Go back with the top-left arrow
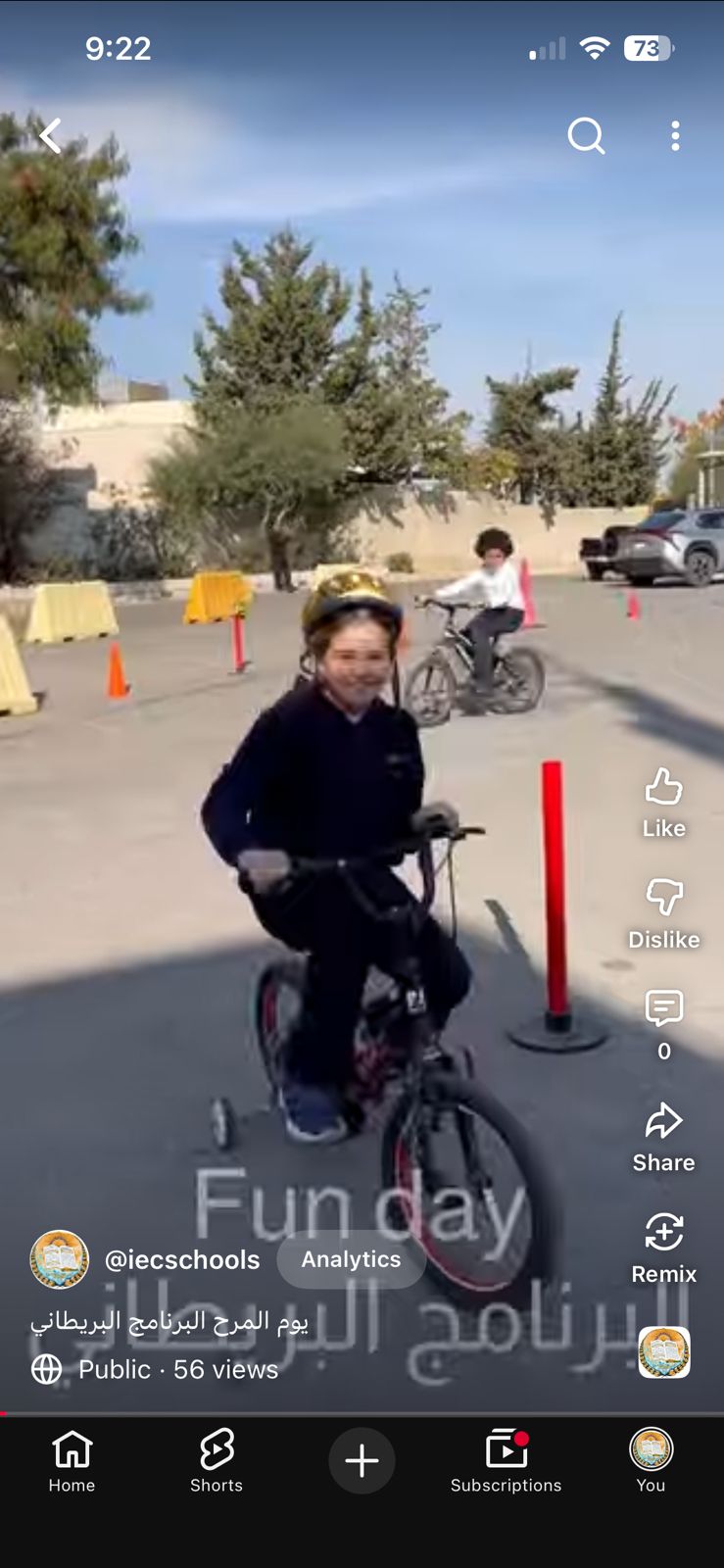The image size is (724, 1568). (51, 136)
